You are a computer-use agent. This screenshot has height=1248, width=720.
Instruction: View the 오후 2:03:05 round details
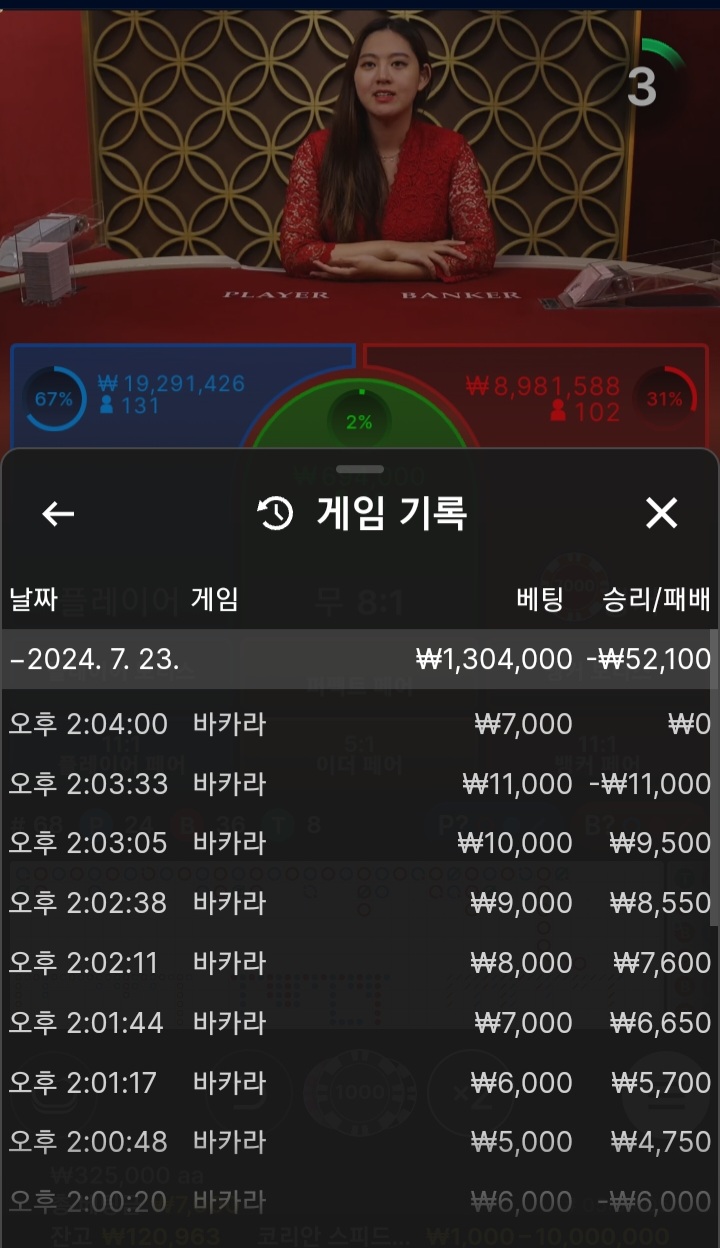pos(358,843)
